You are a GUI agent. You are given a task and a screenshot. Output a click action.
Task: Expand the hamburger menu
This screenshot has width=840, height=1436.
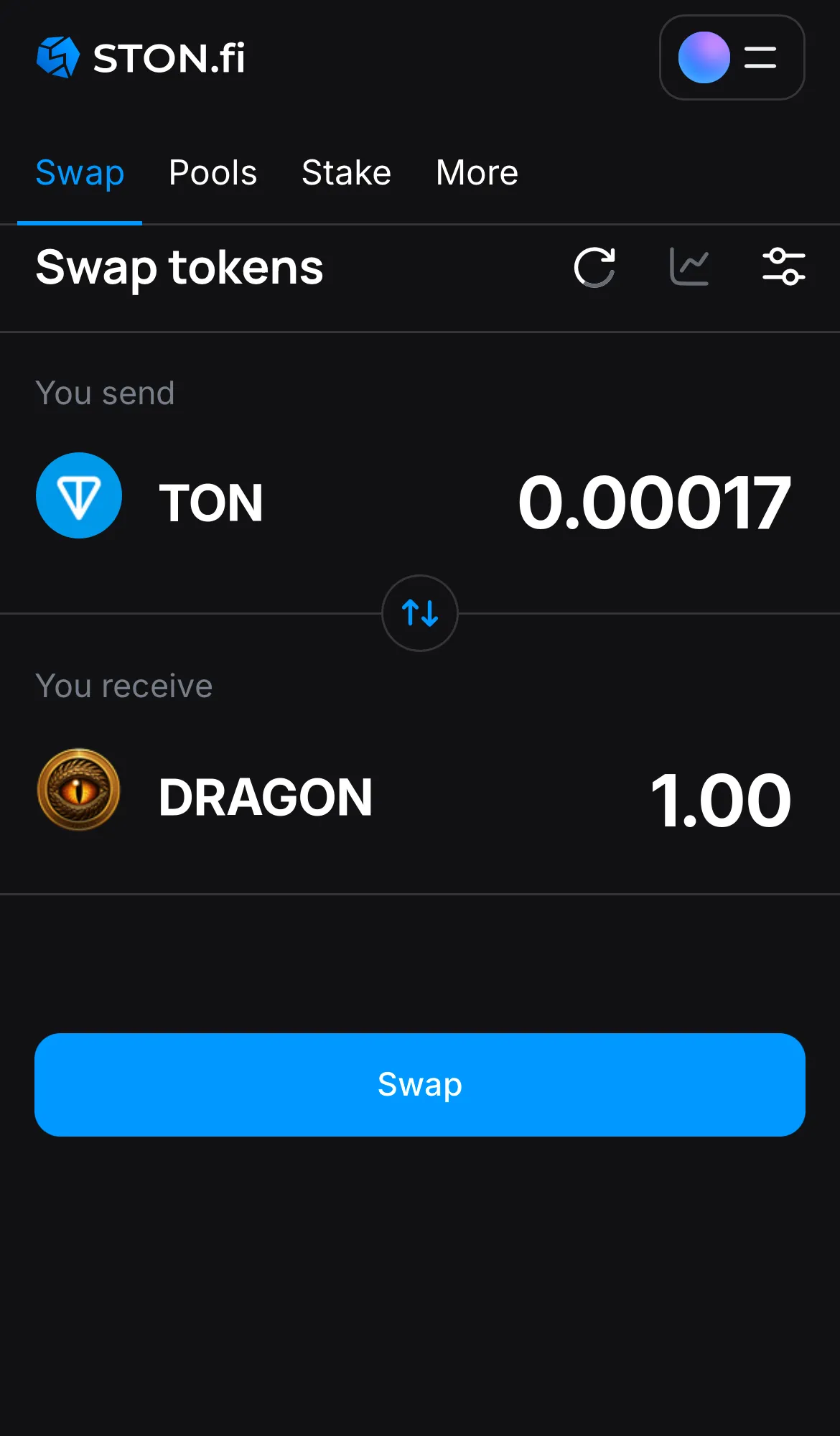tap(760, 58)
